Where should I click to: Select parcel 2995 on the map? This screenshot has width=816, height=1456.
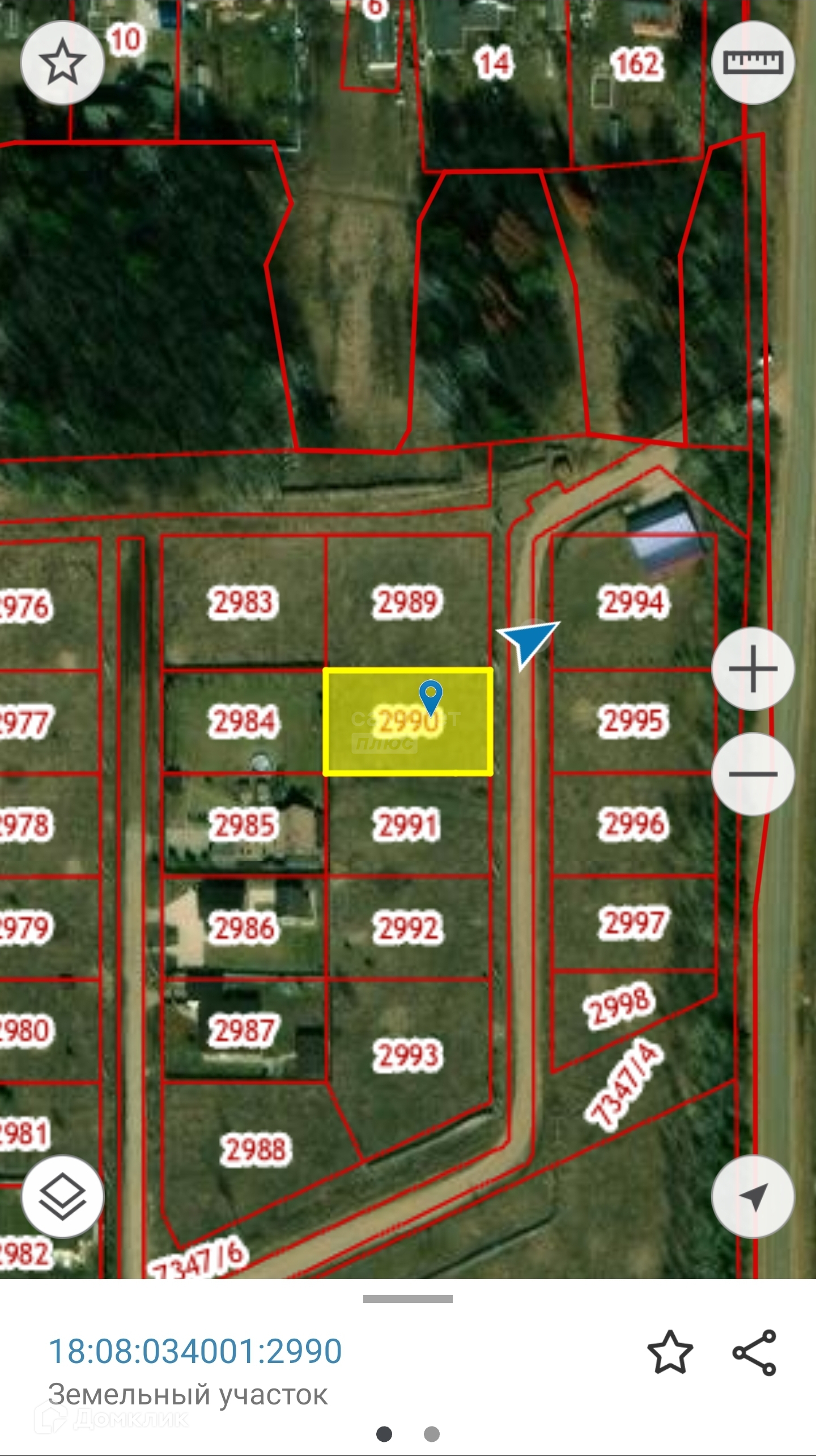coord(632,722)
